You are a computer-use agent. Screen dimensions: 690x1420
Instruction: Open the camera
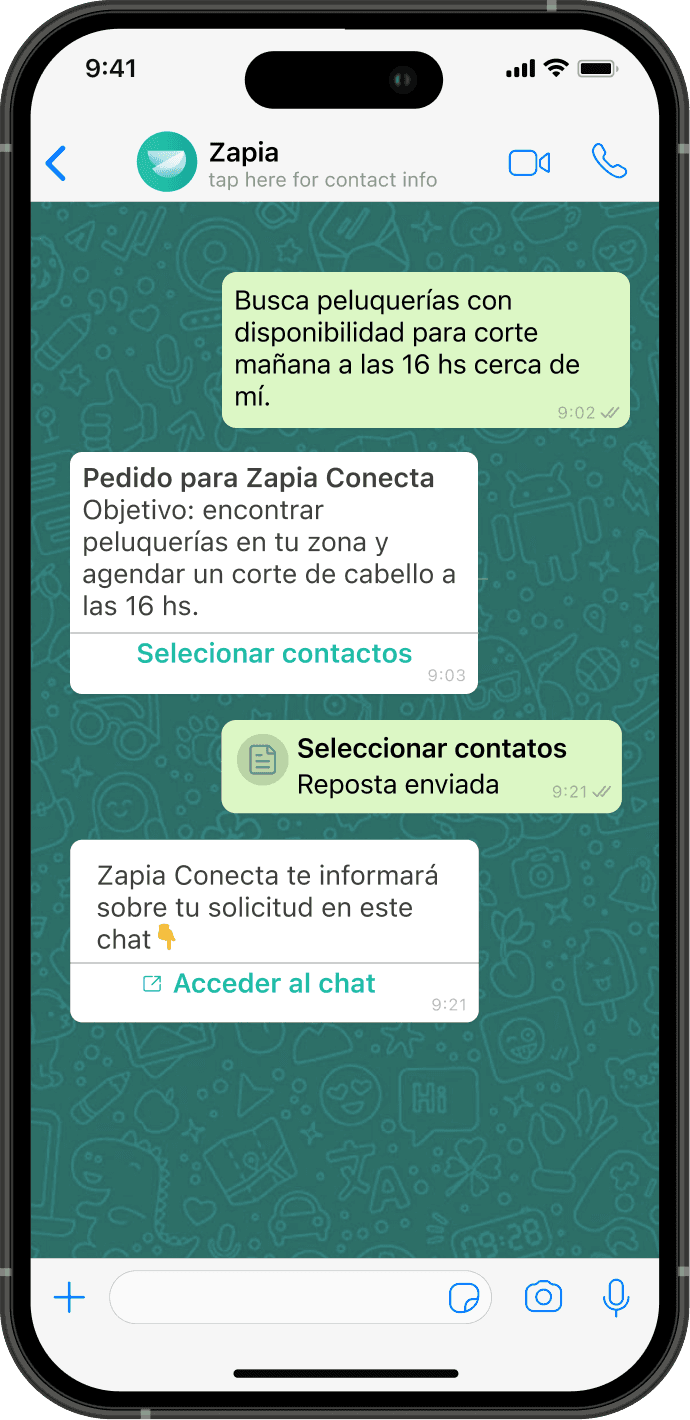(x=543, y=1298)
